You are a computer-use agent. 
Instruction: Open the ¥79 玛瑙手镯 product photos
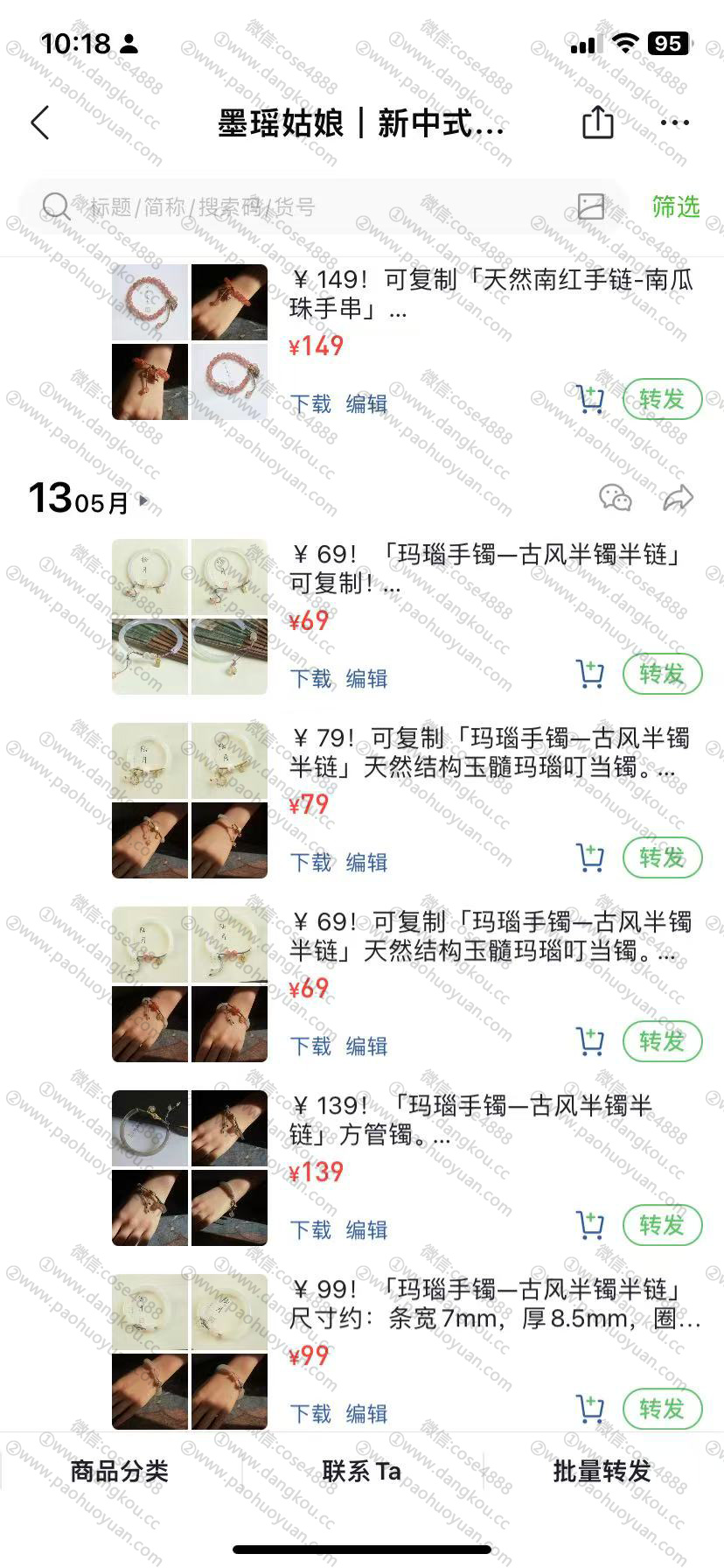pos(190,801)
